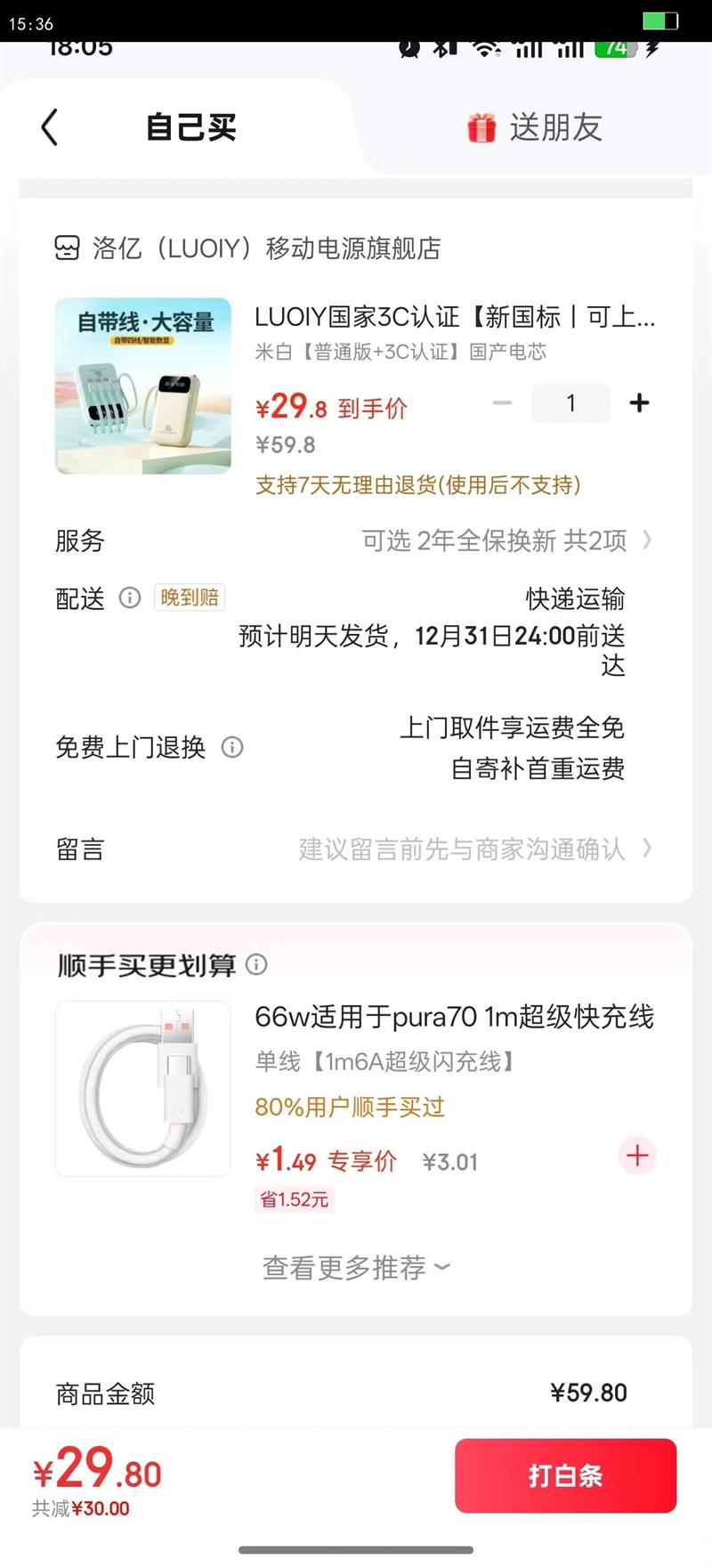Image resolution: width=712 pixels, height=1568 pixels.
Task: View 顺手买更划算 info icon
Action: pyautogui.click(x=256, y=964)
